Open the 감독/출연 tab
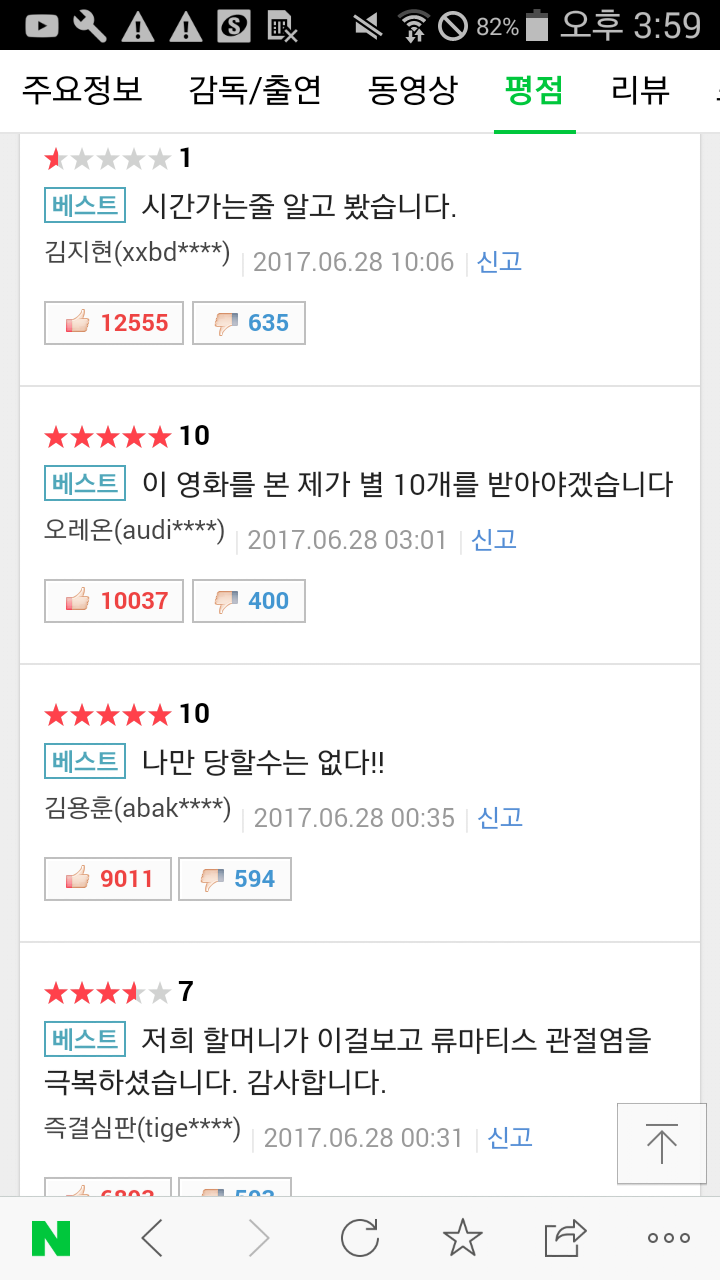The width and height of the screenshot is (720, 1280). [255, 91]
